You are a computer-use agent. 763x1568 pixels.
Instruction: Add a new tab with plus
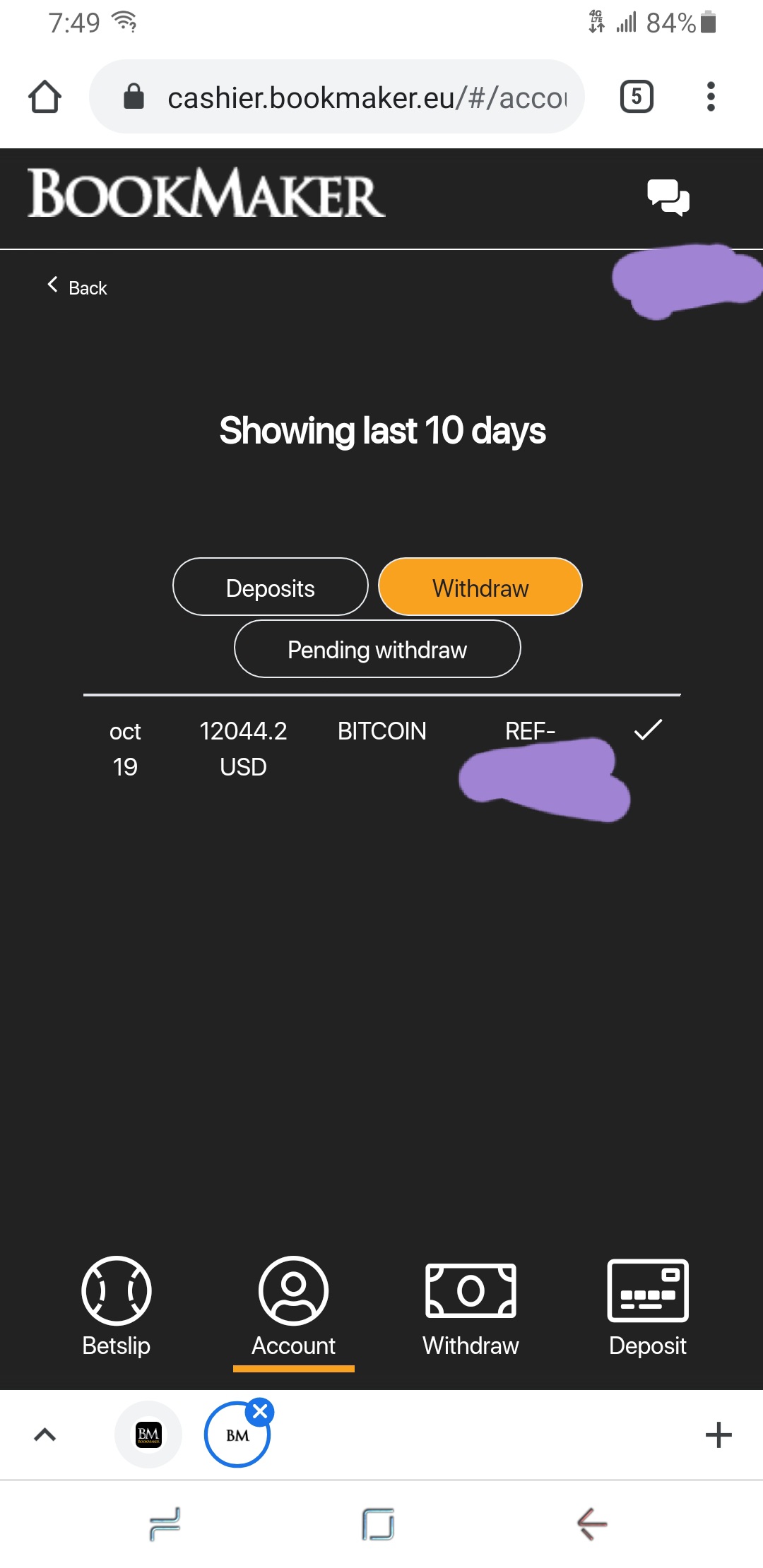coord(718,1435)
